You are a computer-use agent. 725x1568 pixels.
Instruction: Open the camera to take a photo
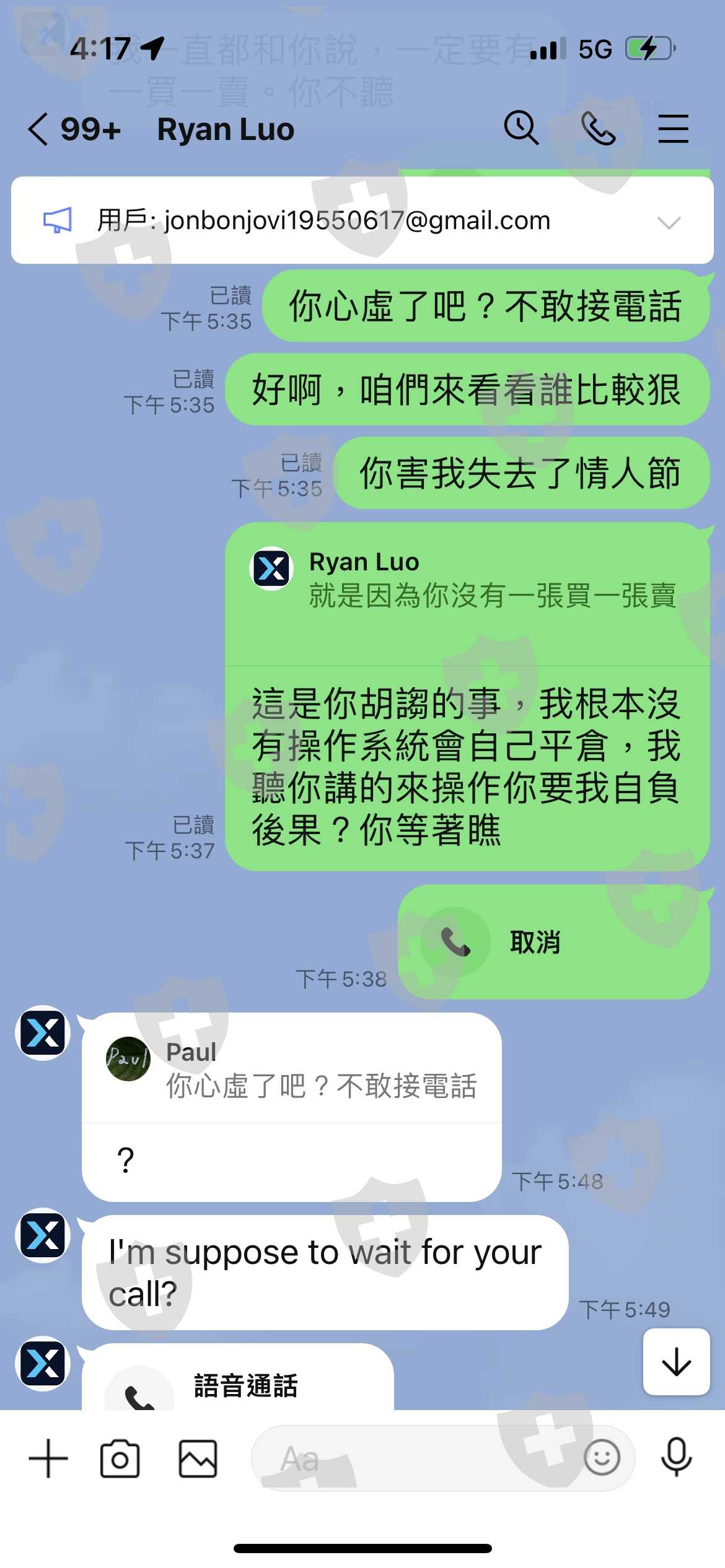[120, 1458]
